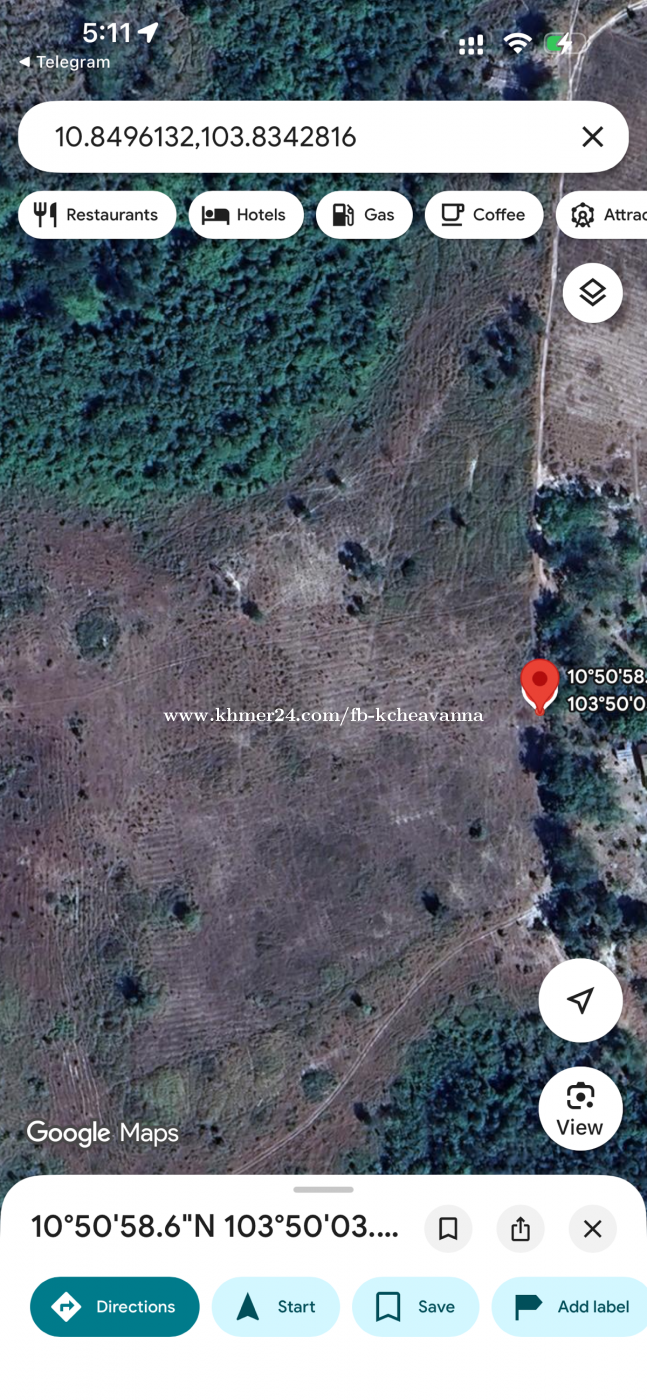
Task: Start navigation to the pin
Action: click(x=276, y=1307)
